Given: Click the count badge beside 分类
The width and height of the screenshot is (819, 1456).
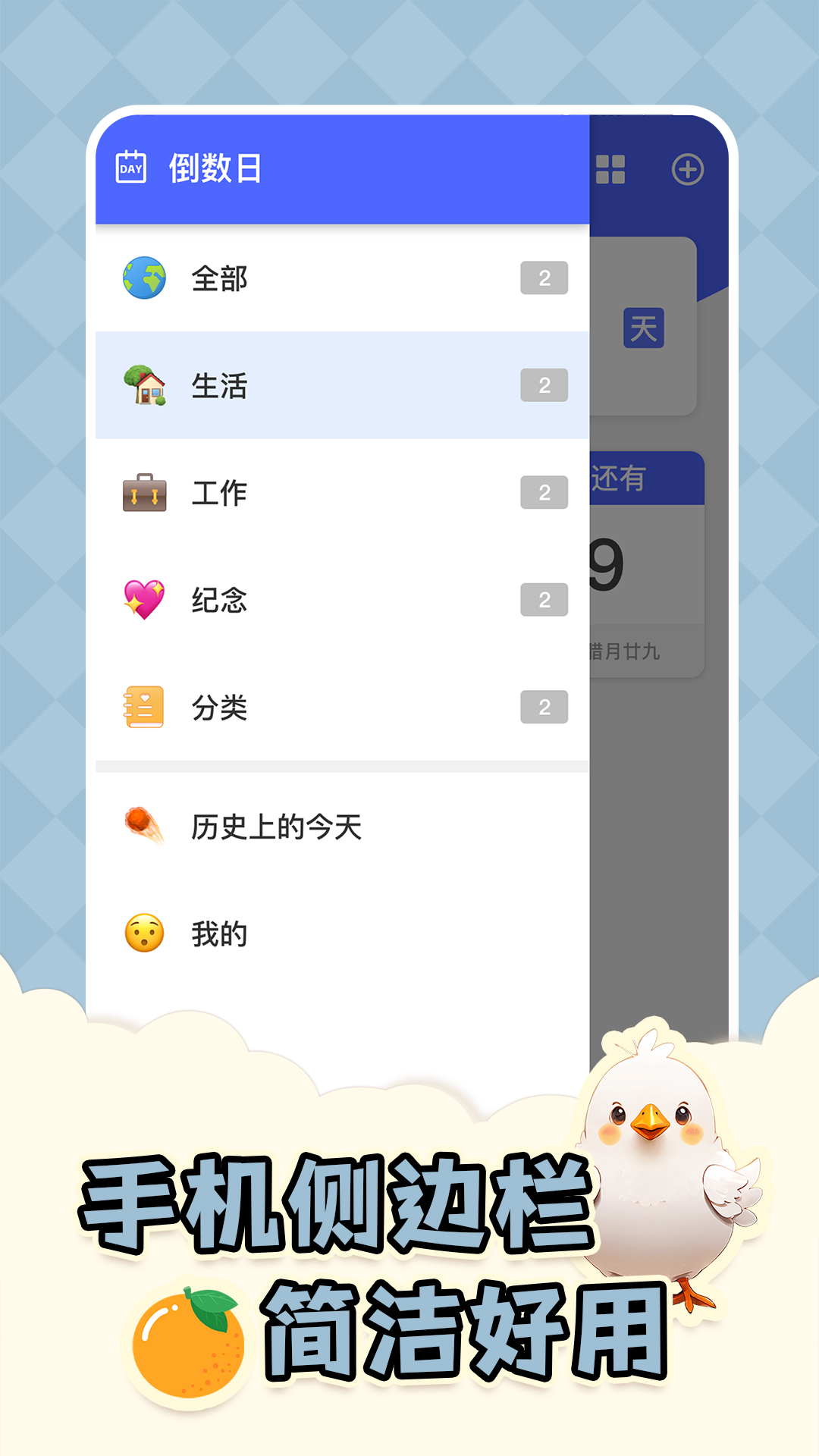Looking at the screenshot, I should pos(544,708).
